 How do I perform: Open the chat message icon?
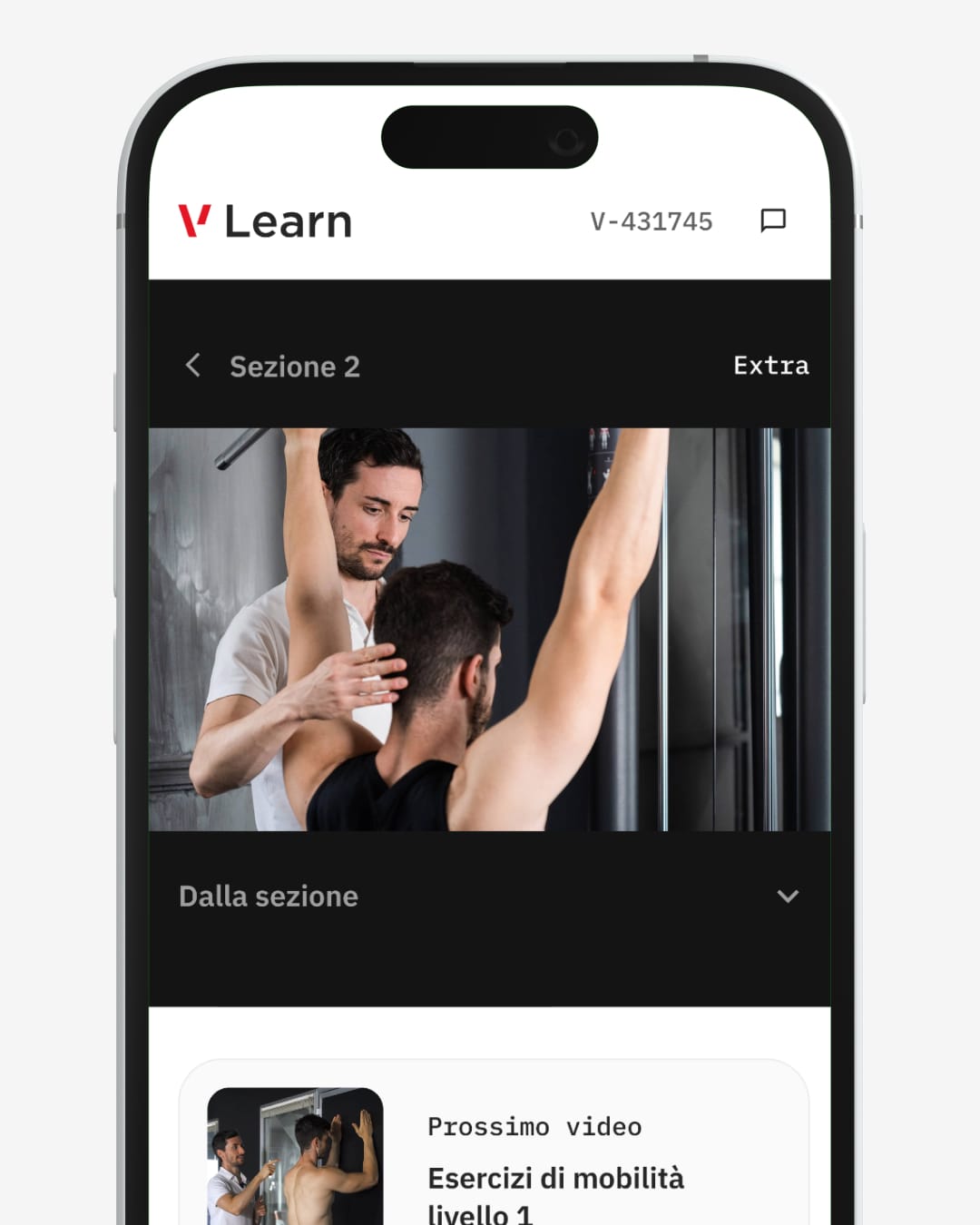point(772,220)
